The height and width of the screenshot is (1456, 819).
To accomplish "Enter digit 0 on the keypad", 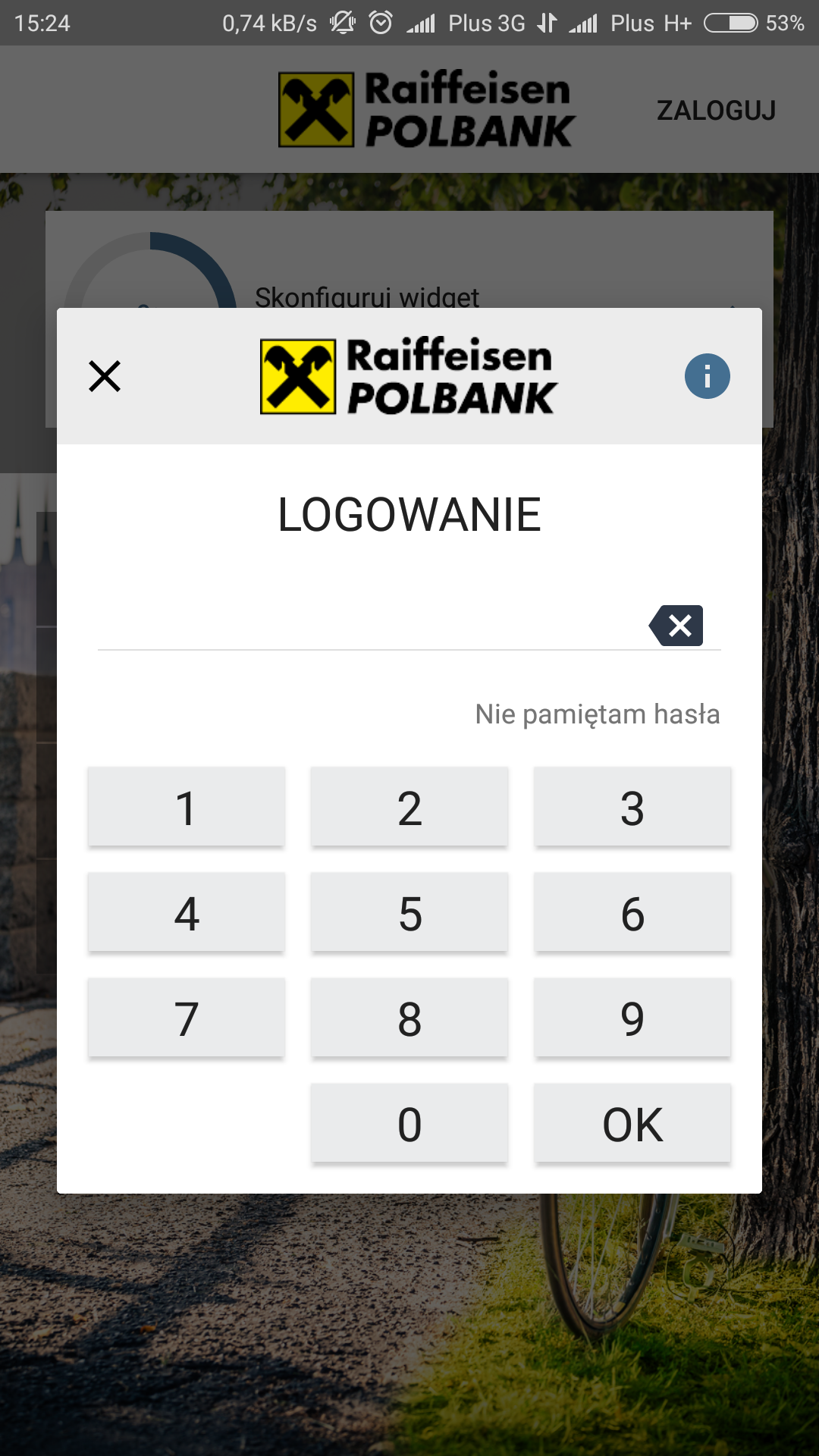I will click(x=409, y=1123).
